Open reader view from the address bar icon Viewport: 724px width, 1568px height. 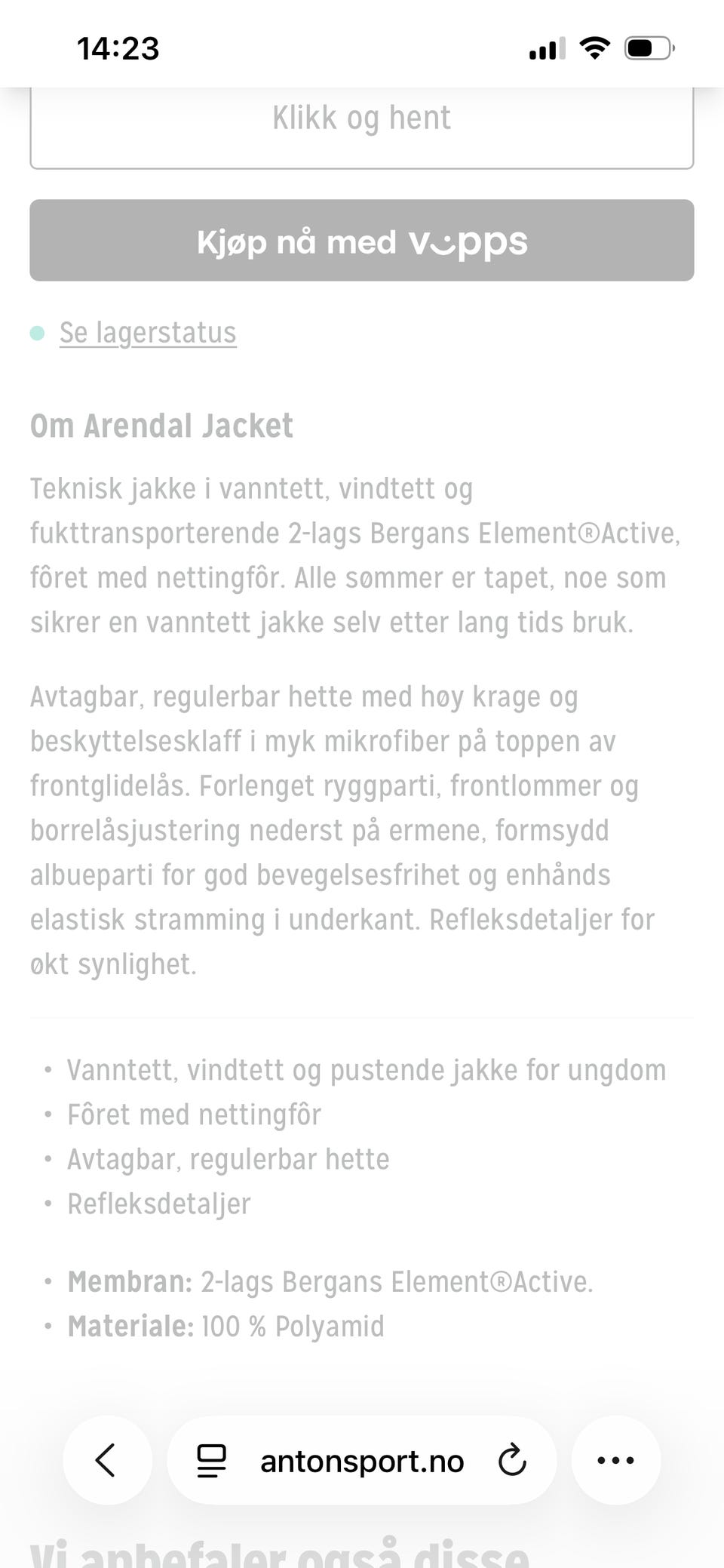210,1459
